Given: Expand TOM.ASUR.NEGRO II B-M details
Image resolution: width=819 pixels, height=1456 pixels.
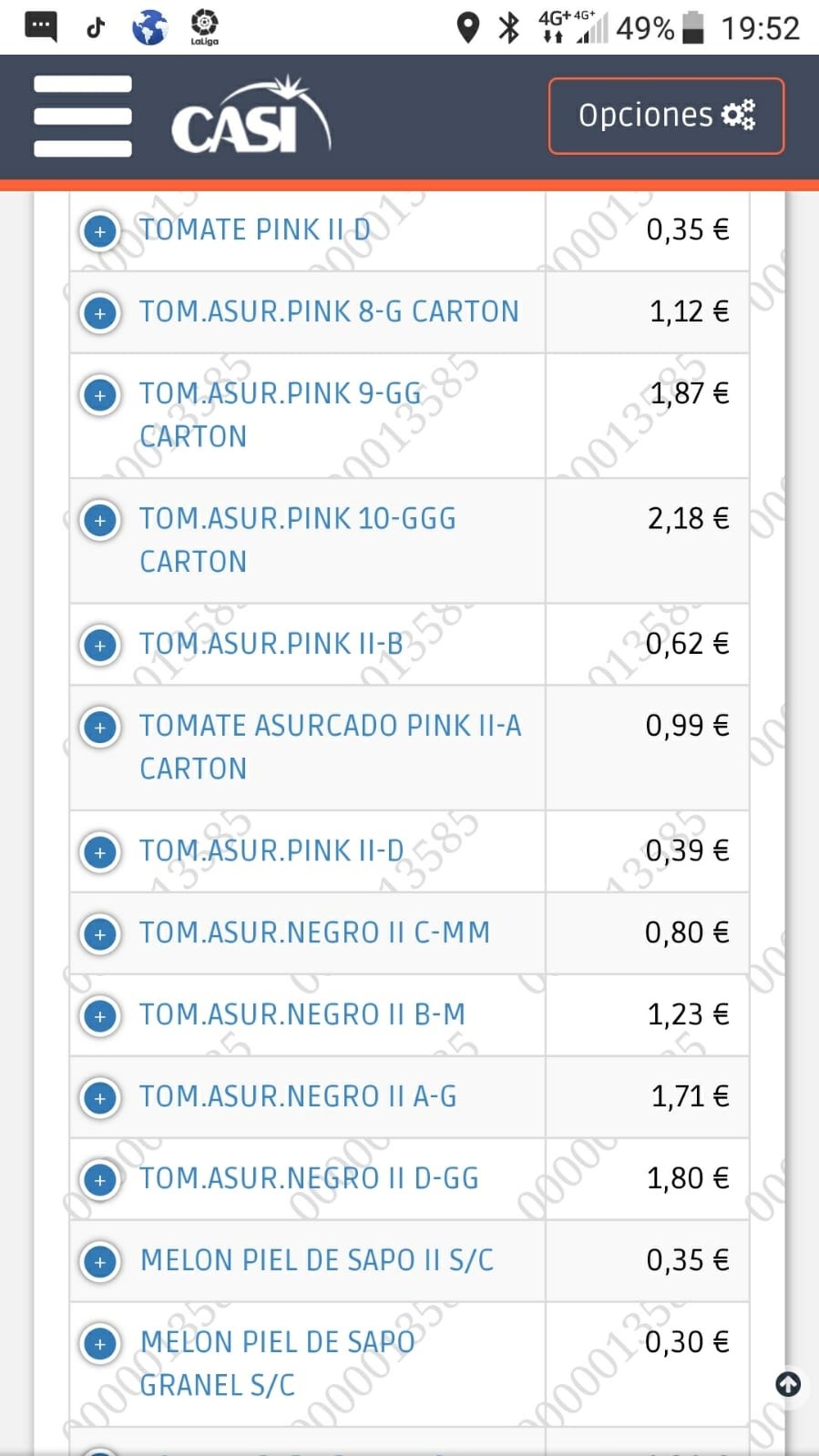Looking at the screenshot, I should click(100, 1016).
